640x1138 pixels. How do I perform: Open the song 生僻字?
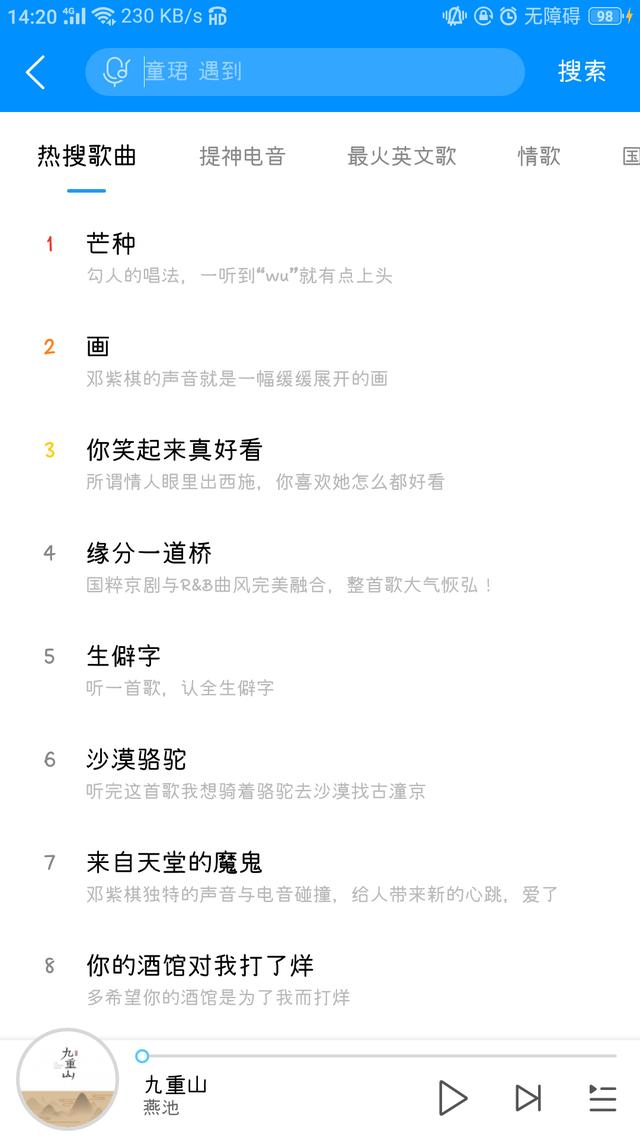click(240, 670)
